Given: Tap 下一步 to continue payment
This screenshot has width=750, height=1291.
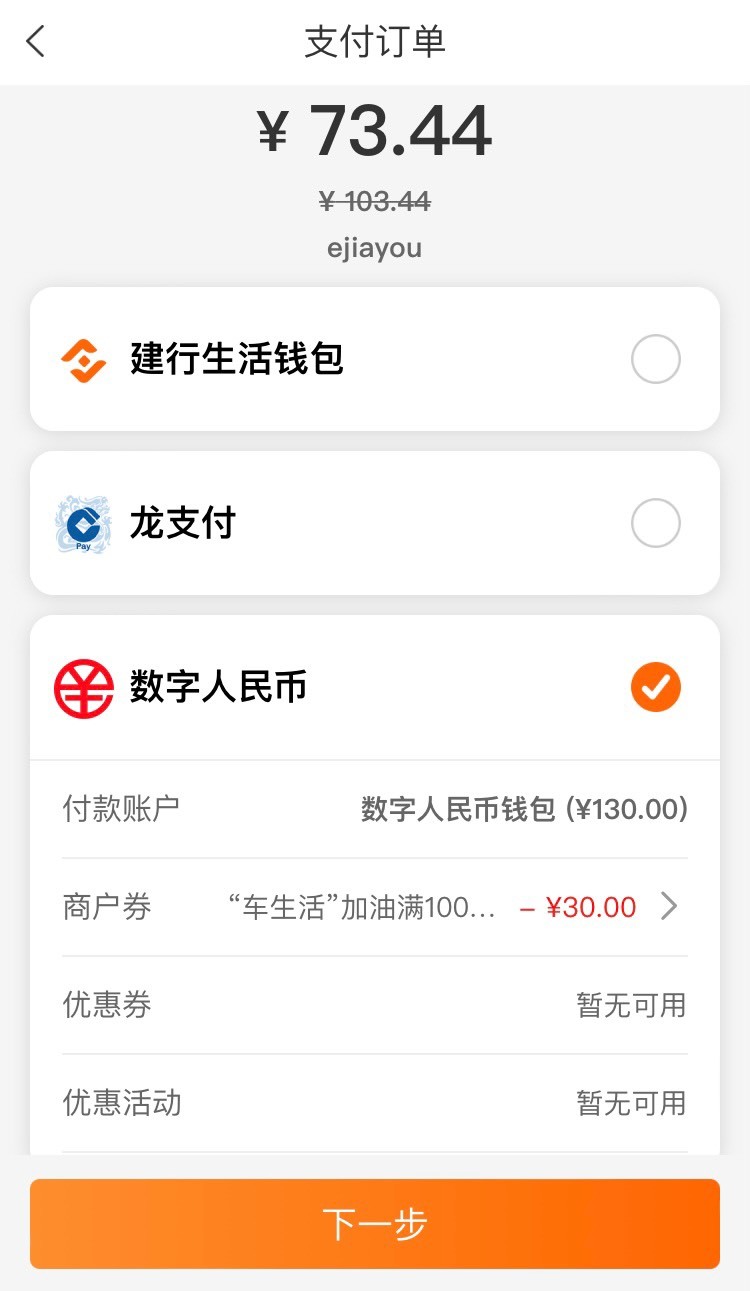Looking at the screenshot, I should (x=375, y=1224).
